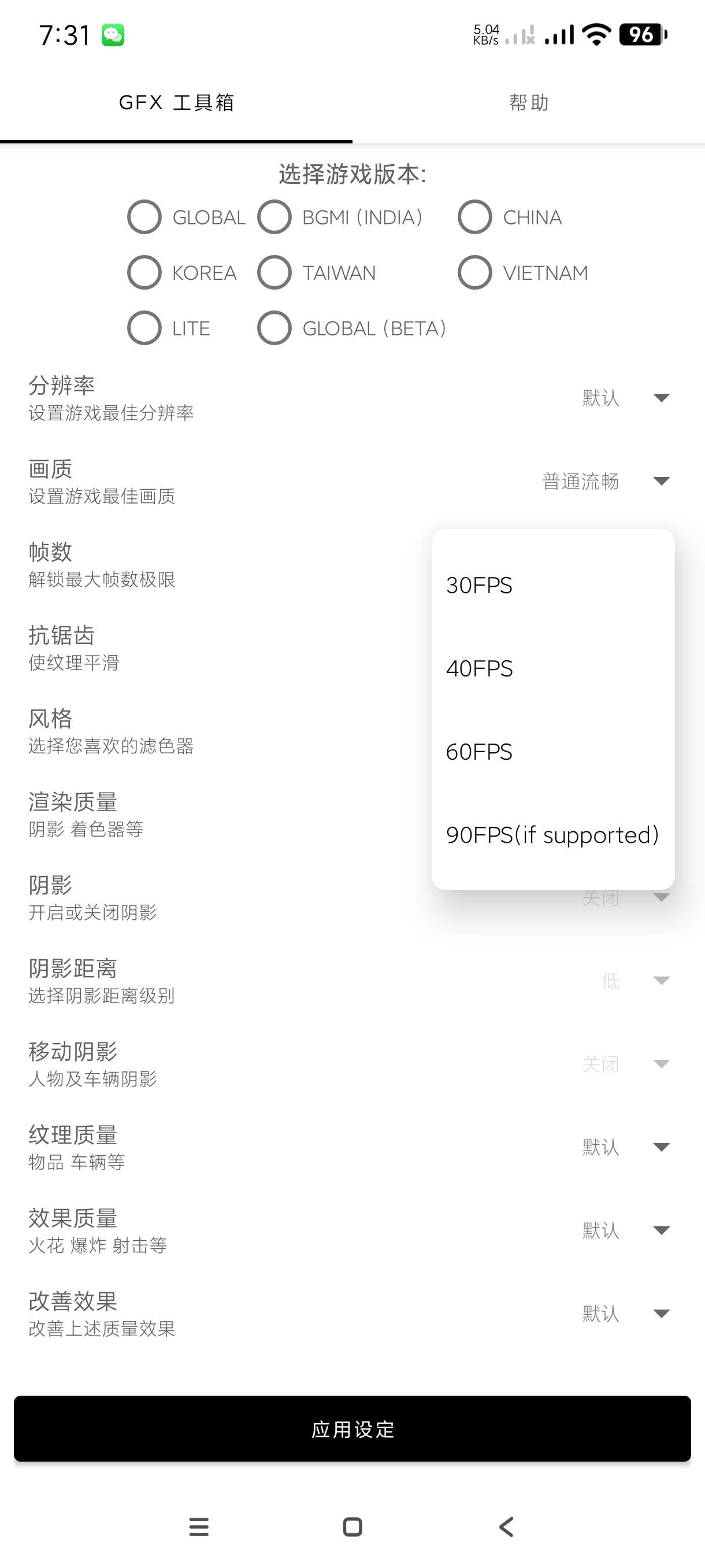Select the GLOBAL game version
705x1568 pixels.
pyautogui.click(x=145, y=217)
